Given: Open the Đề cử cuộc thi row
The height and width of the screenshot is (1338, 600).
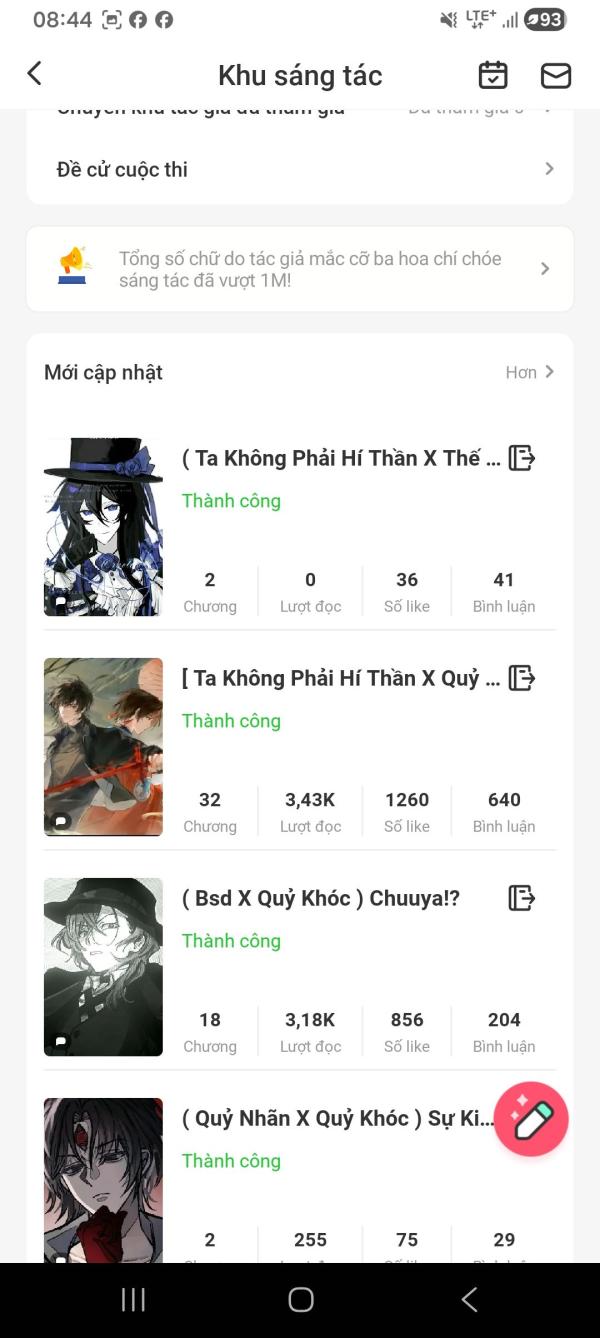Looking at the screenshot, I should 300,169.
